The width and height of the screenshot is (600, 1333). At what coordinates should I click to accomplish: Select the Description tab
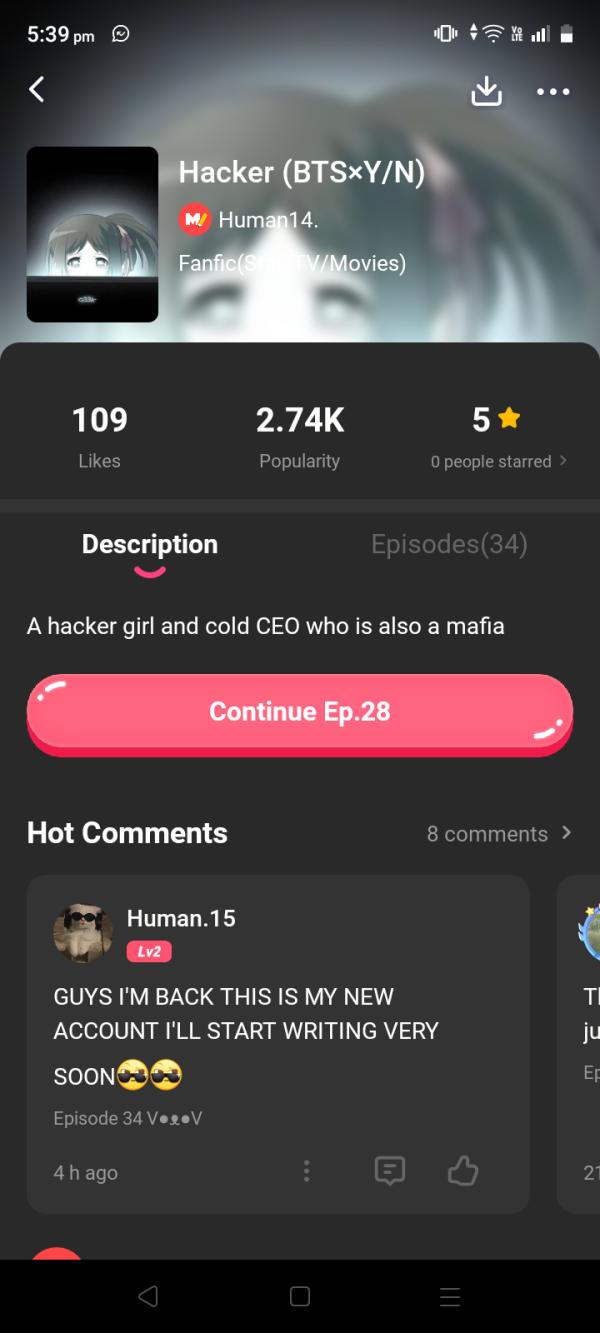coord(150,544)
